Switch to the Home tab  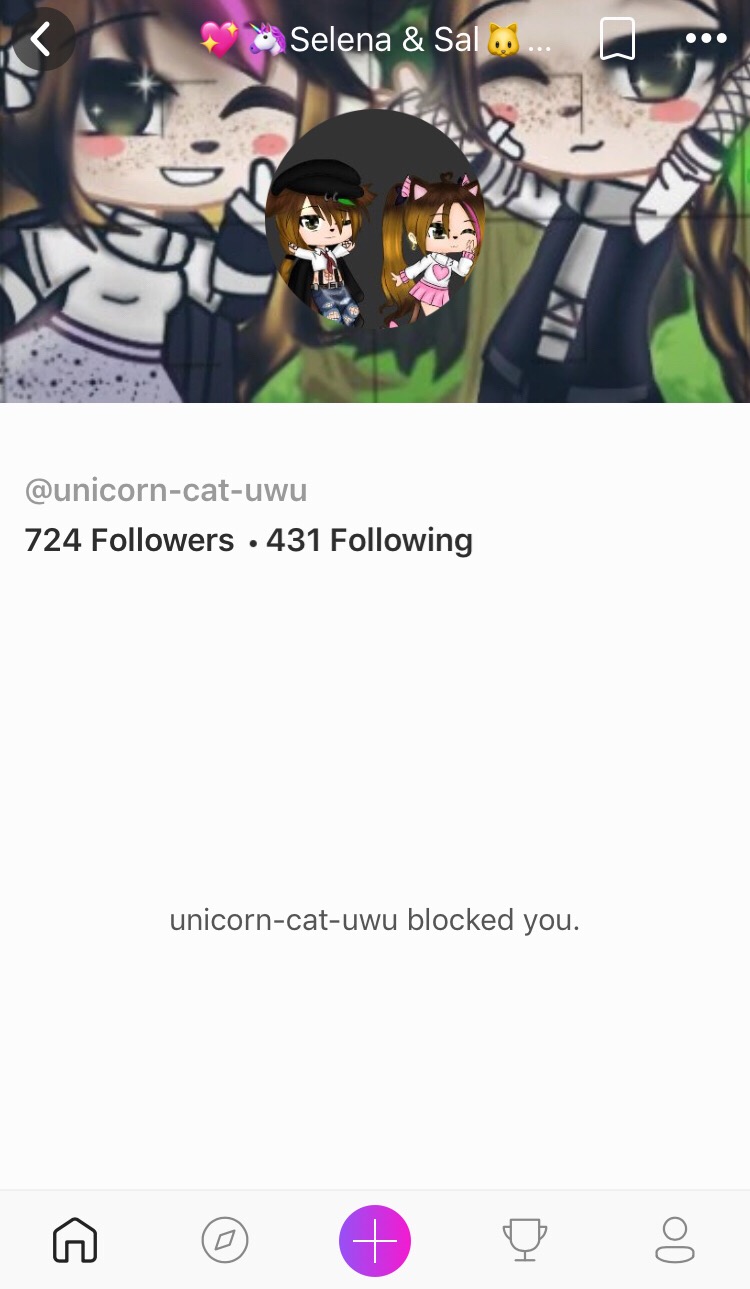(x=75, y=1241)
